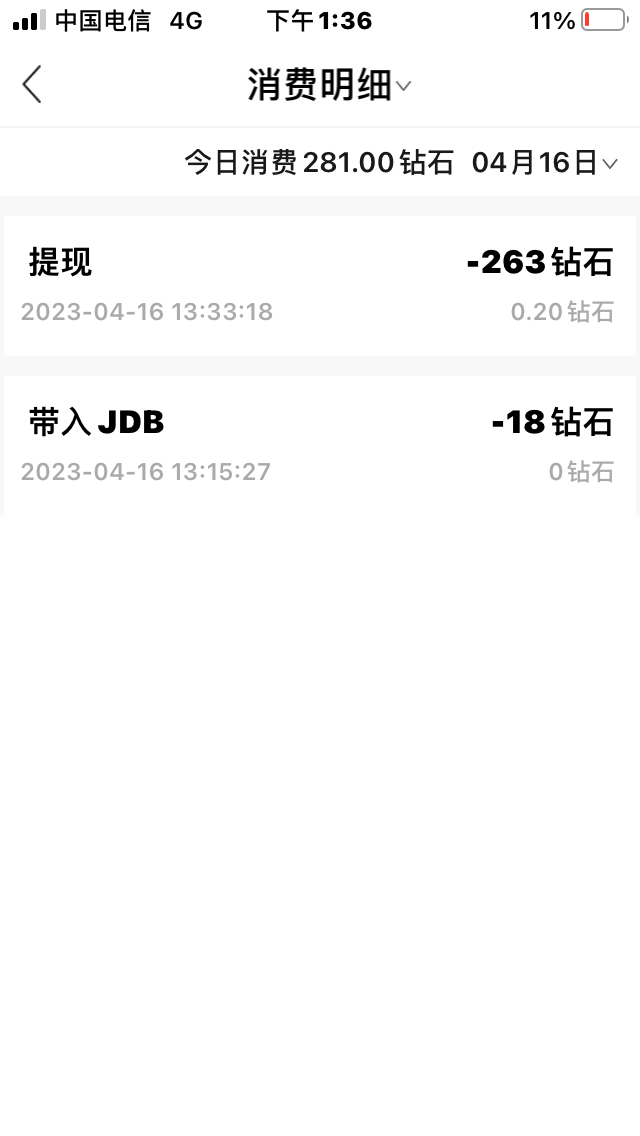Open the 提现 -263 钻石 record
The width and height of the screenshot is (640, 1136).
[320, 286]
